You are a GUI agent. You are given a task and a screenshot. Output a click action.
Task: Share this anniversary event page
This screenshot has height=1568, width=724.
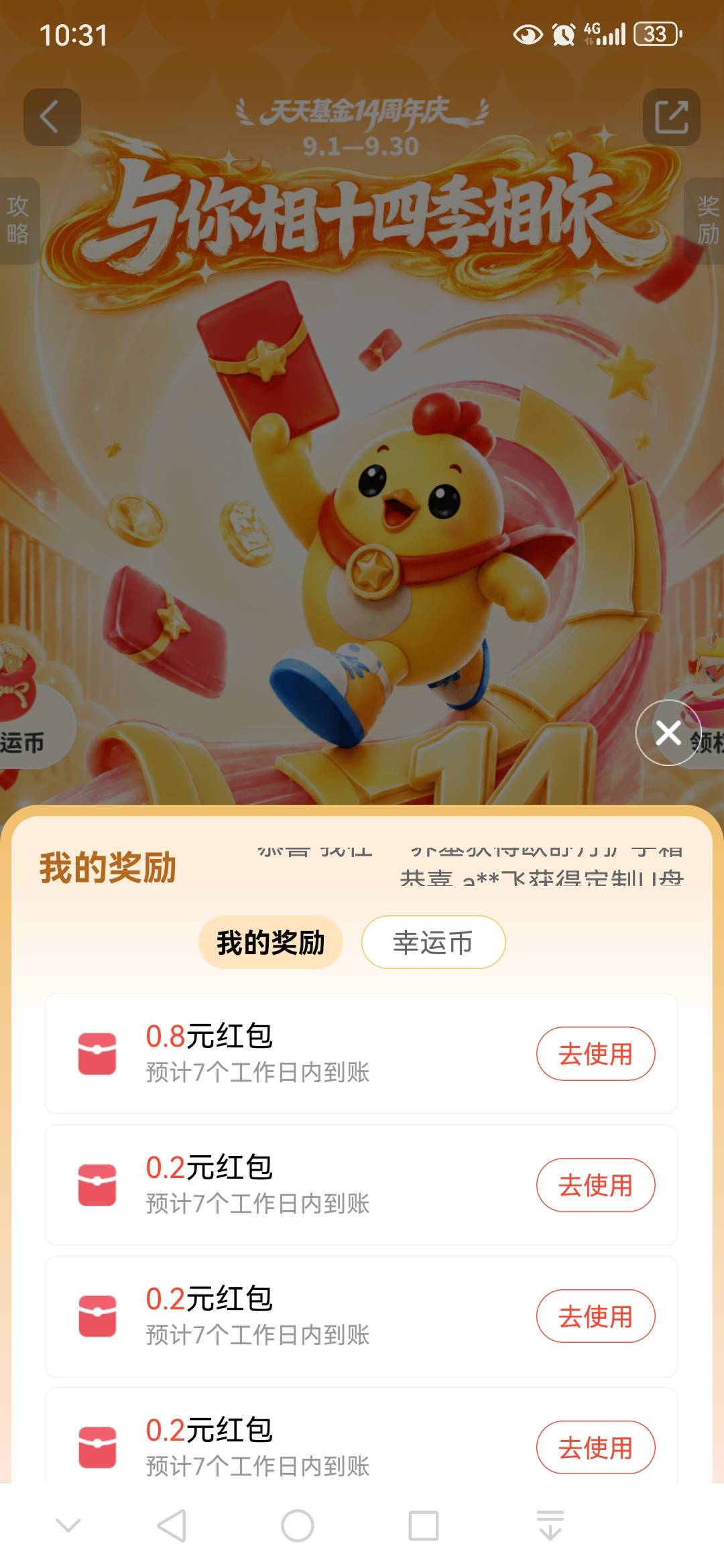pos(672,117)
